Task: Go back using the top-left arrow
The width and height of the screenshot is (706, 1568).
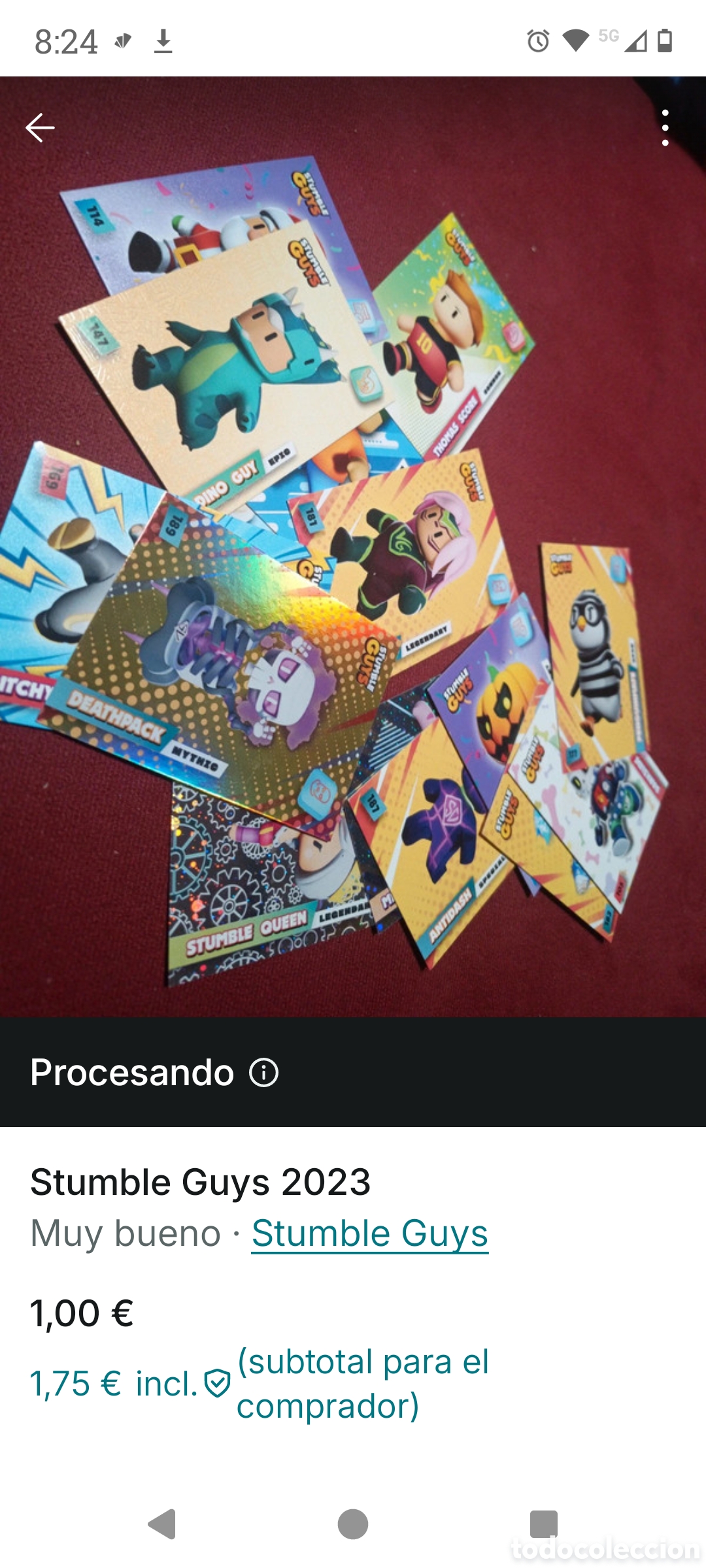Action: [39, 126]
